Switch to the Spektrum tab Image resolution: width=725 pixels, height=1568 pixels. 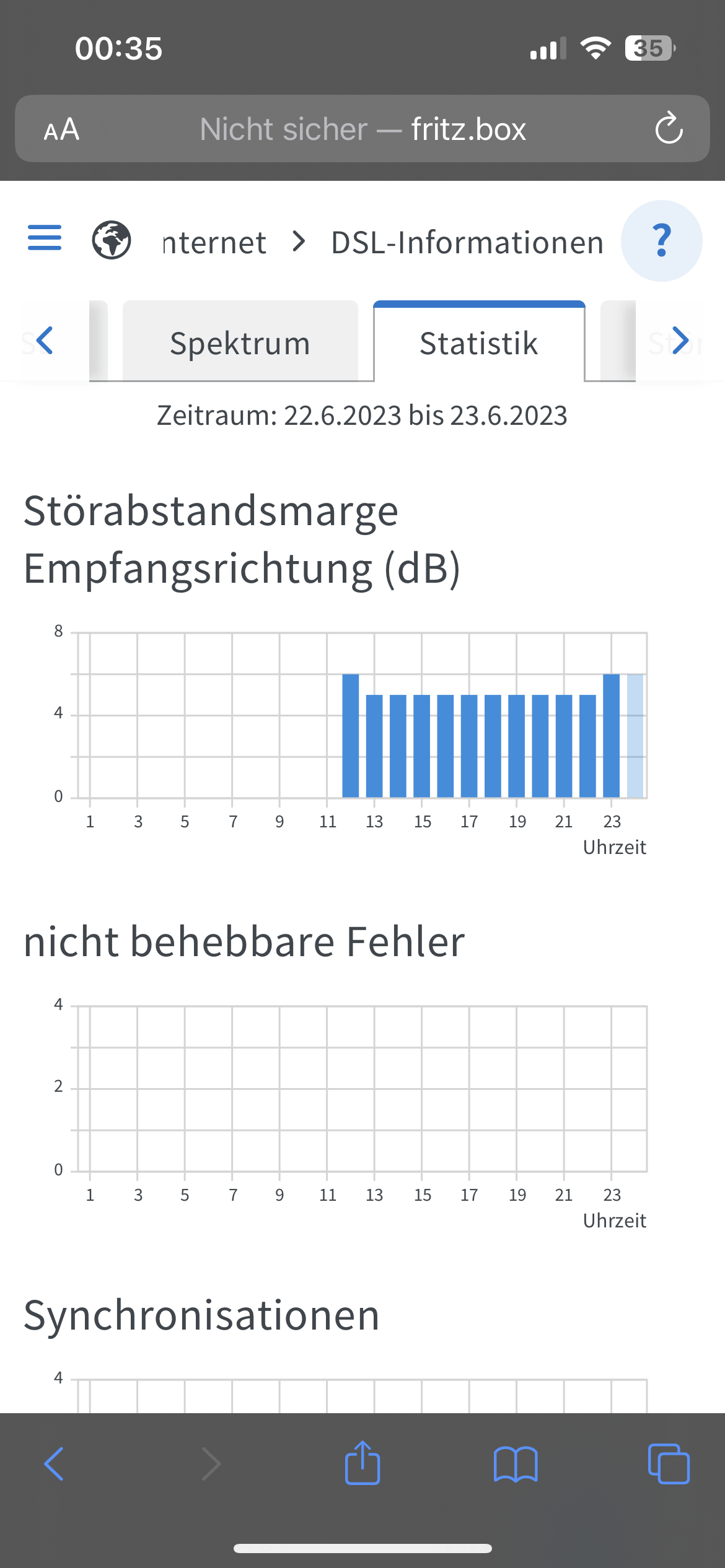tap(240, 342)
